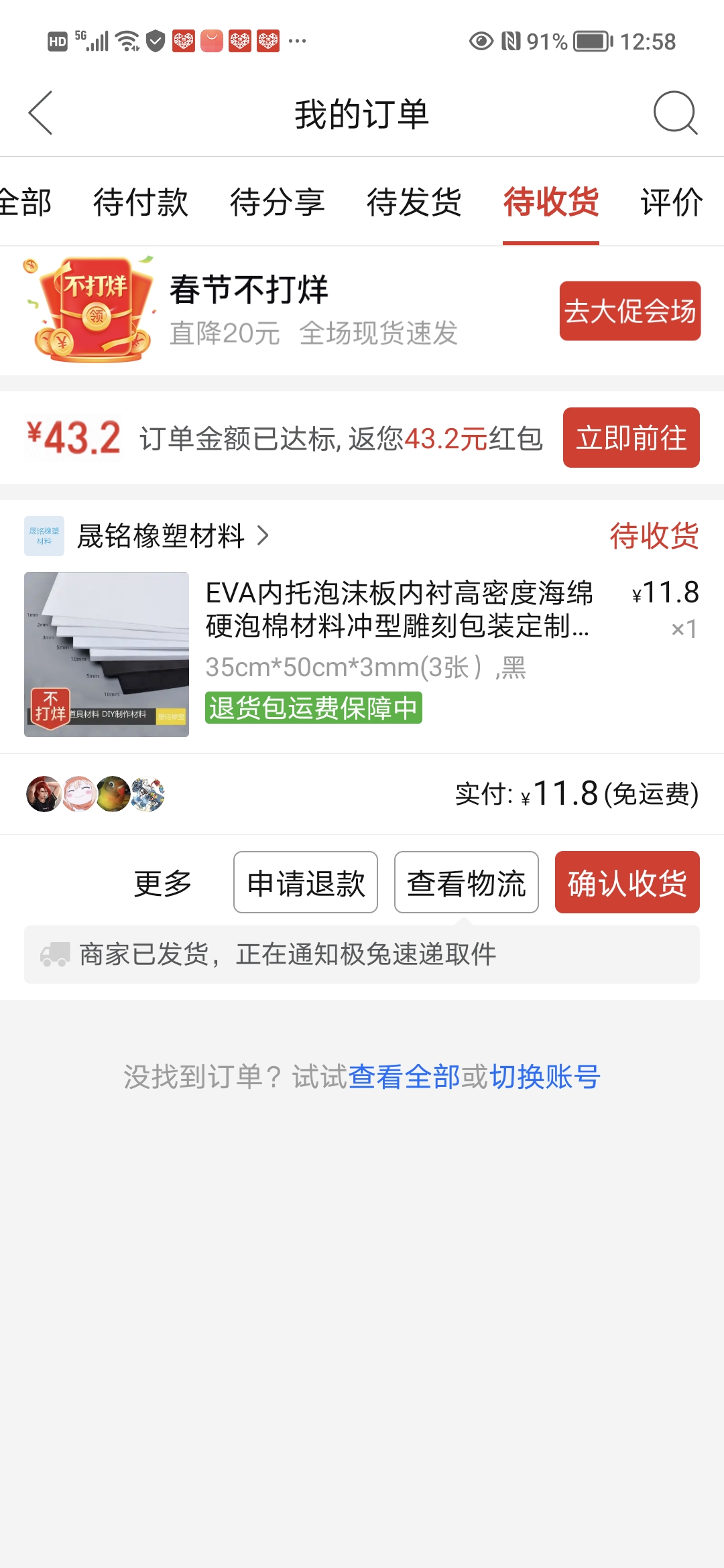The width and height of the screenshot is (724, 1568).
Task: Tap the 切换账号 link
Action: click(x=545, y=1077)
